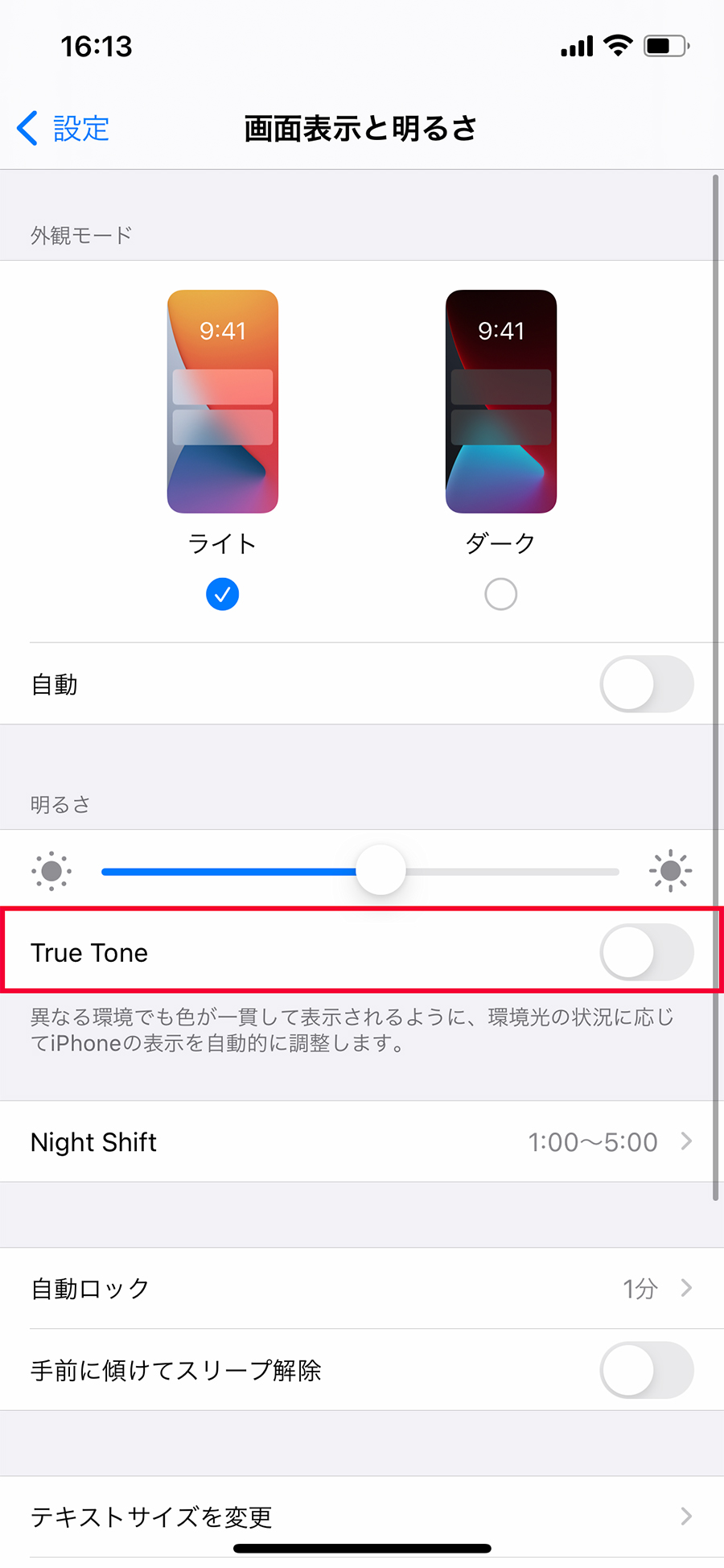Select the ダーク appearance preview
The height and width of the screenshot is (1568, 724).
(501, 401)
